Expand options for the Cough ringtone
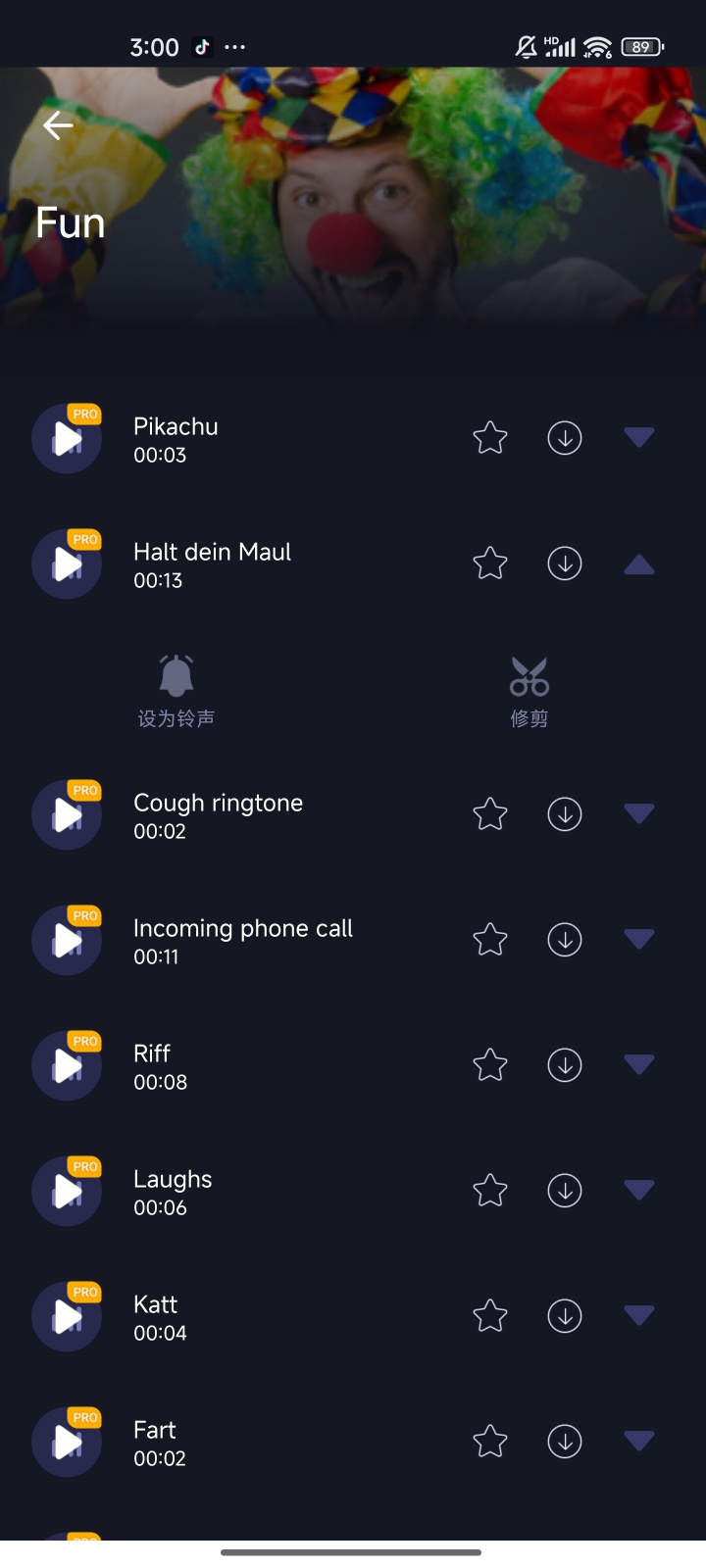The width and height of the screenshot is (706, 1568). pos(638,813)
